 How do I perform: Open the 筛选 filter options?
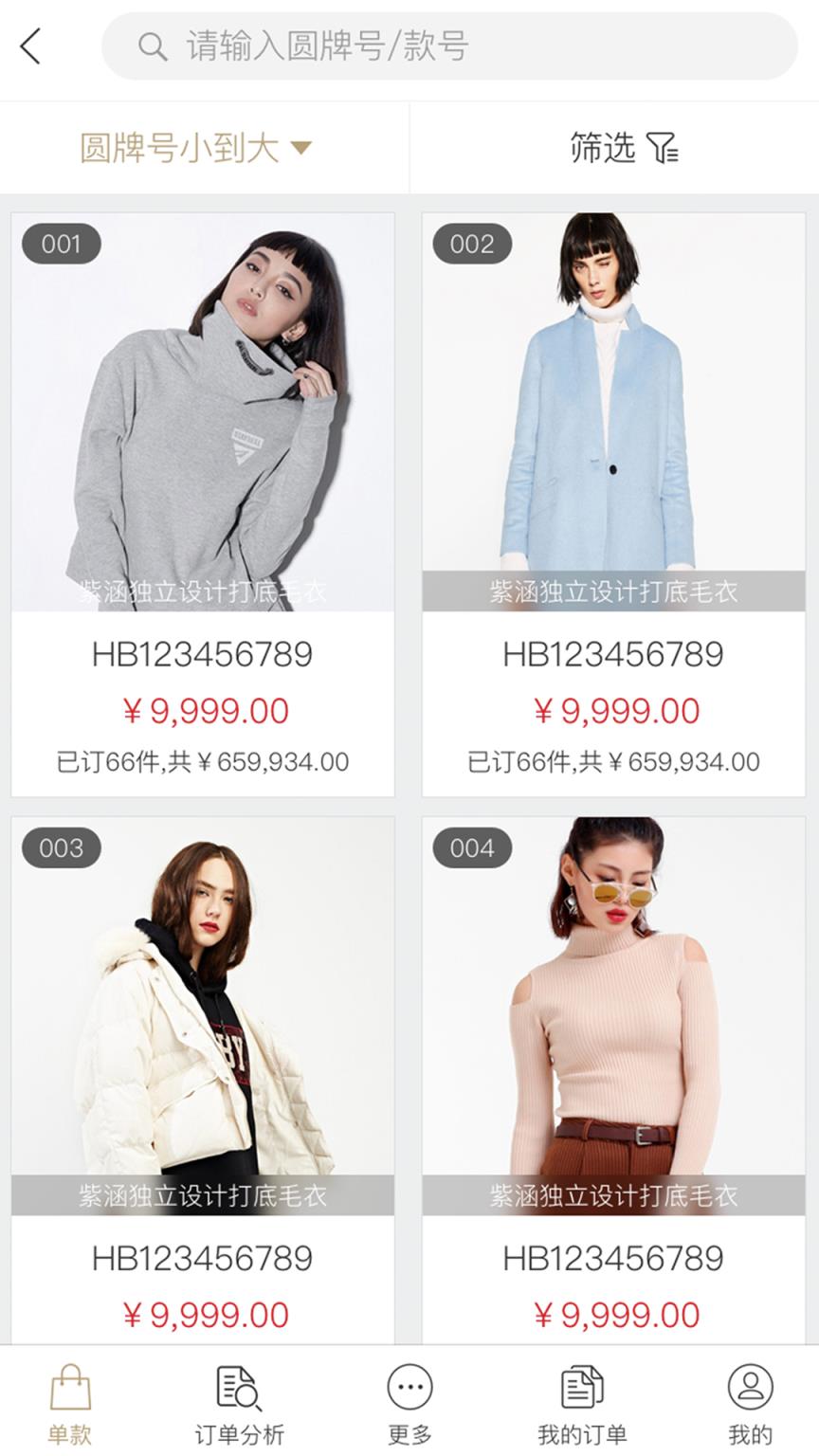pos(623,148)
